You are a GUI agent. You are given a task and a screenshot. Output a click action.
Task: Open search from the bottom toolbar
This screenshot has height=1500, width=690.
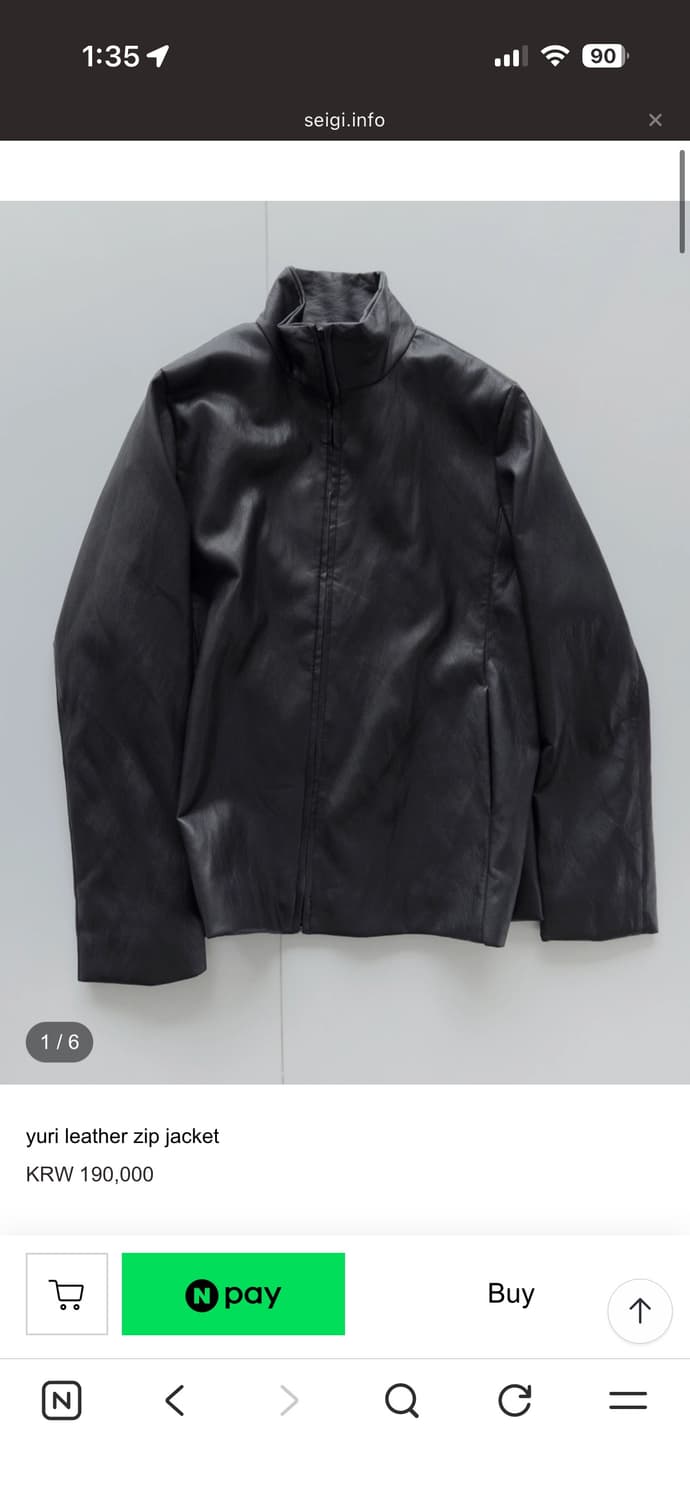[x=401, y=1401]
